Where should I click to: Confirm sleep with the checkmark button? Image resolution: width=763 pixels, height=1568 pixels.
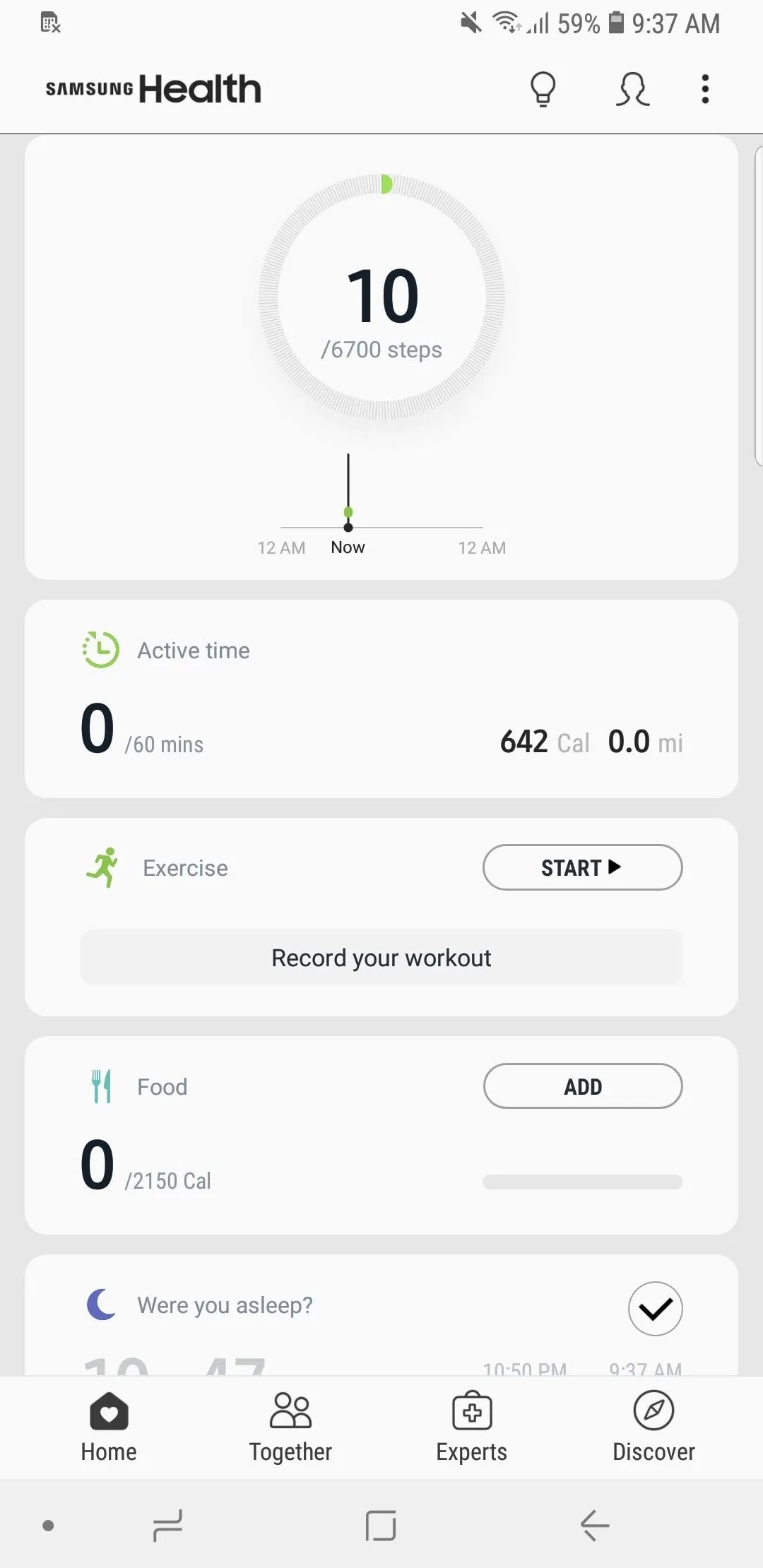(655, 1308)
